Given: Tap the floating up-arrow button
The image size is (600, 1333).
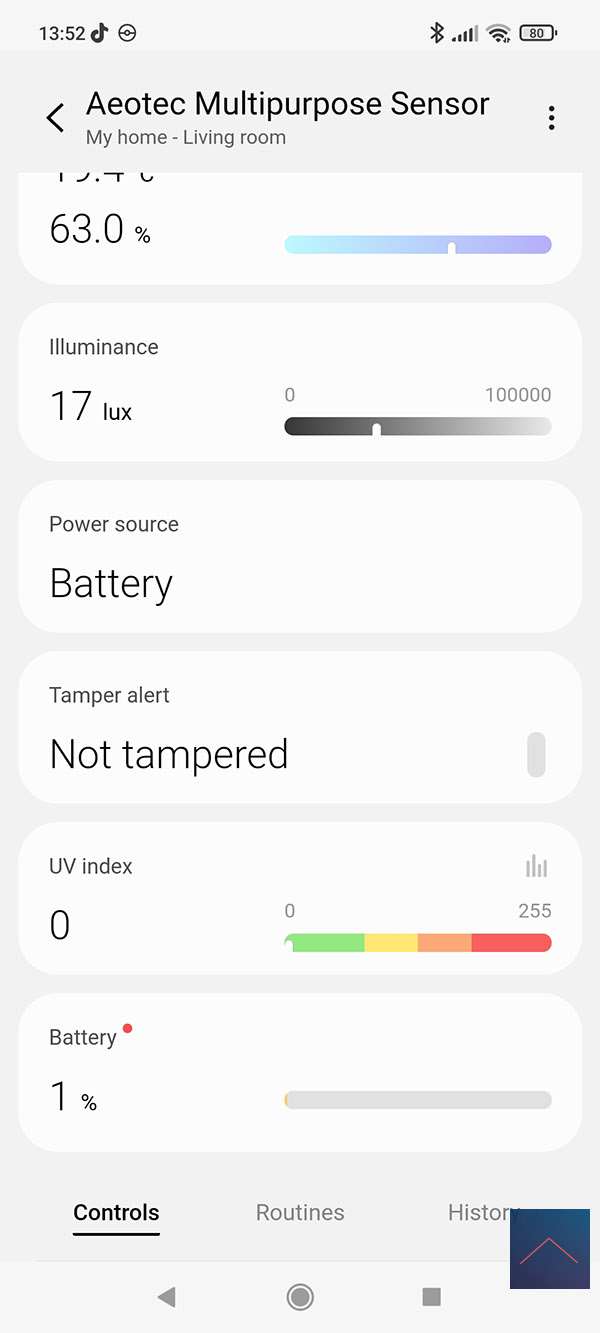Looking at the screenshot, I should pyautogui.click(x=549, y=1249).
